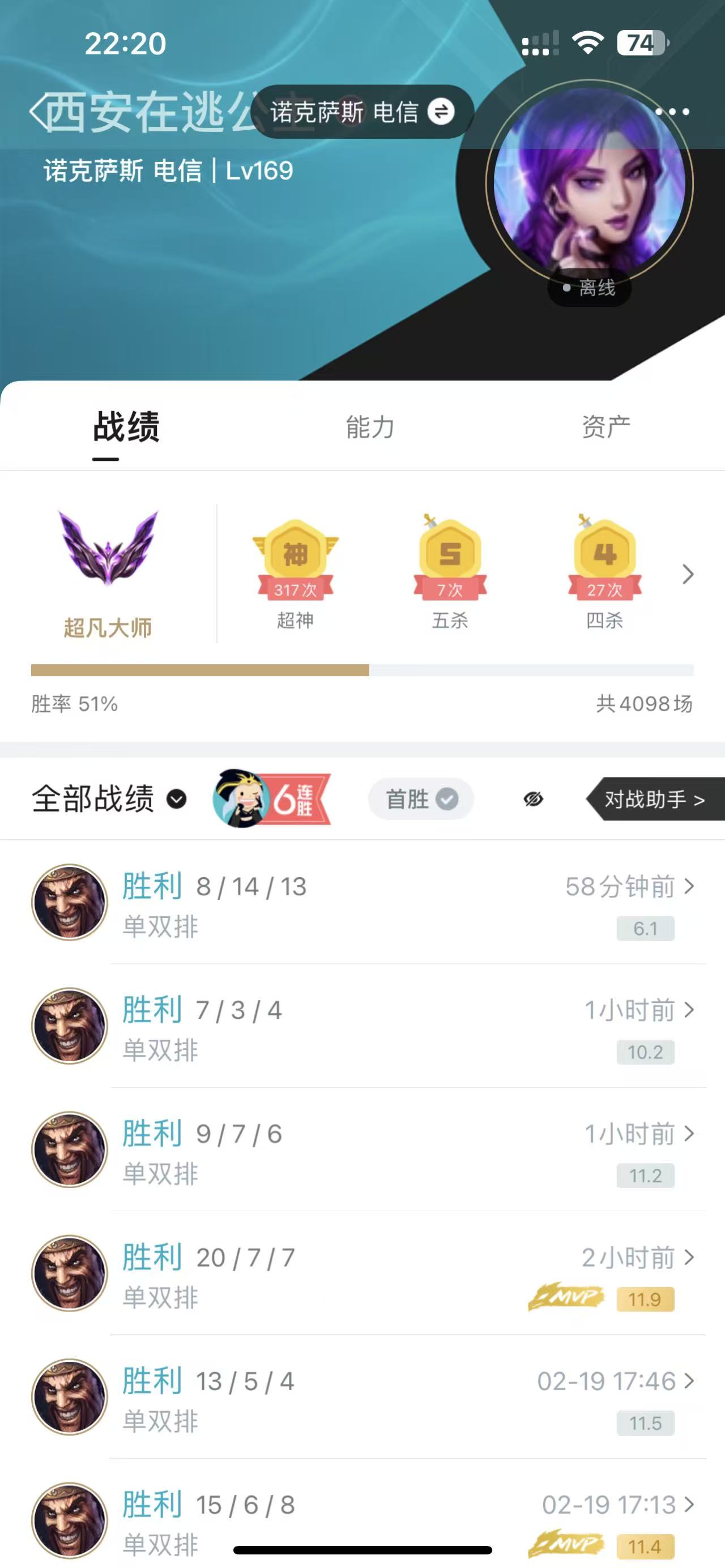Switch server via 诺克萨斯 电信 pill

361,112
